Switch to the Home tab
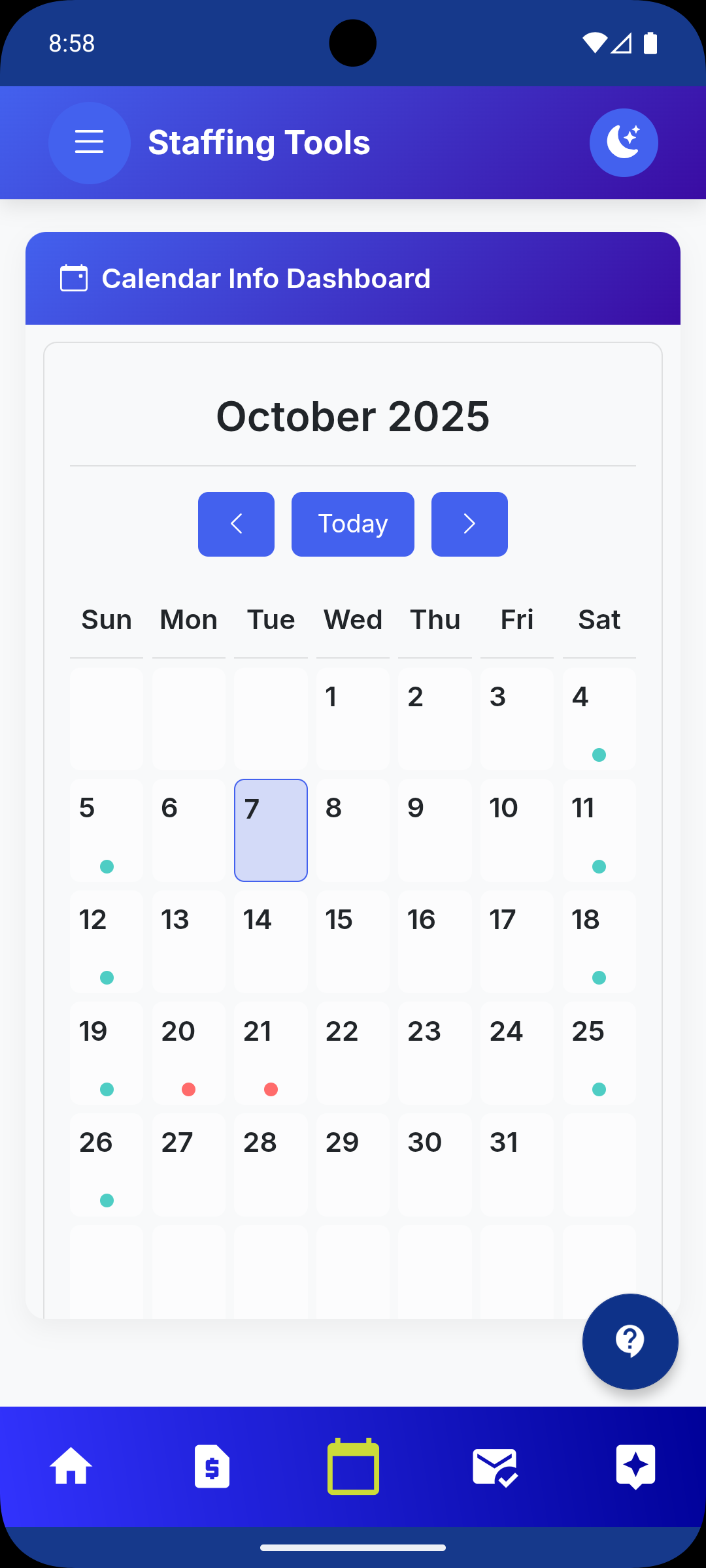 pos(71,1467)
